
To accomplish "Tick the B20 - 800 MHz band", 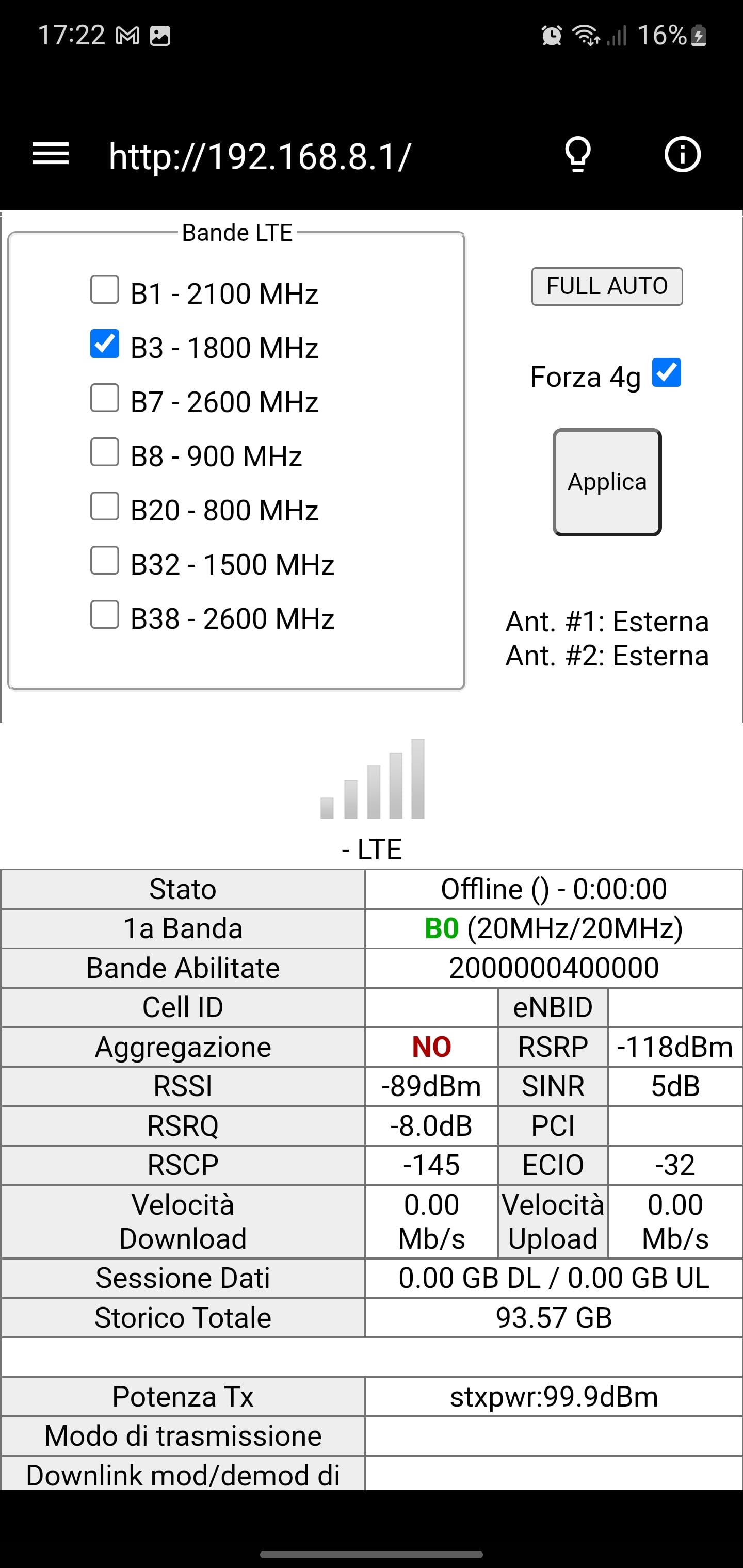I will [105, 506].
